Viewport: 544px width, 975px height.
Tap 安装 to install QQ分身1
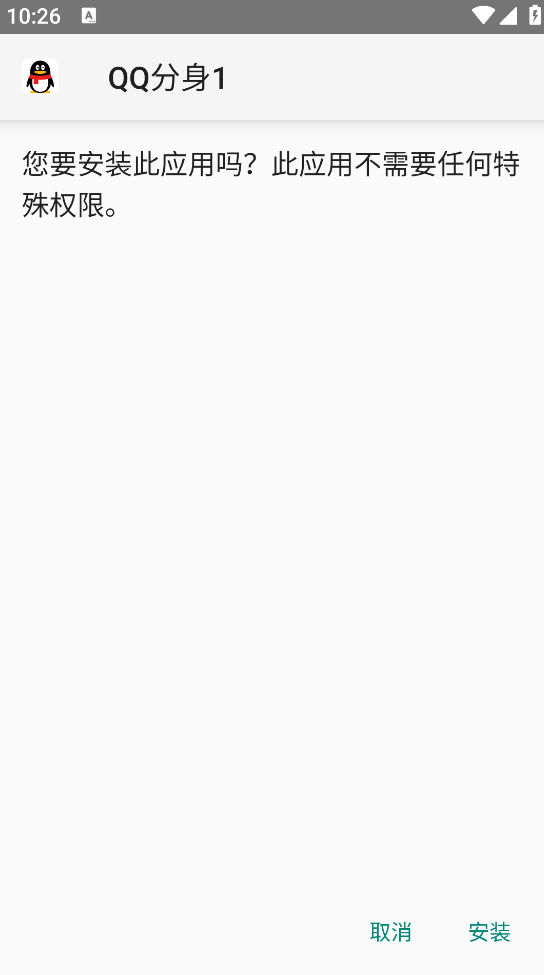(x=489, y=931)
